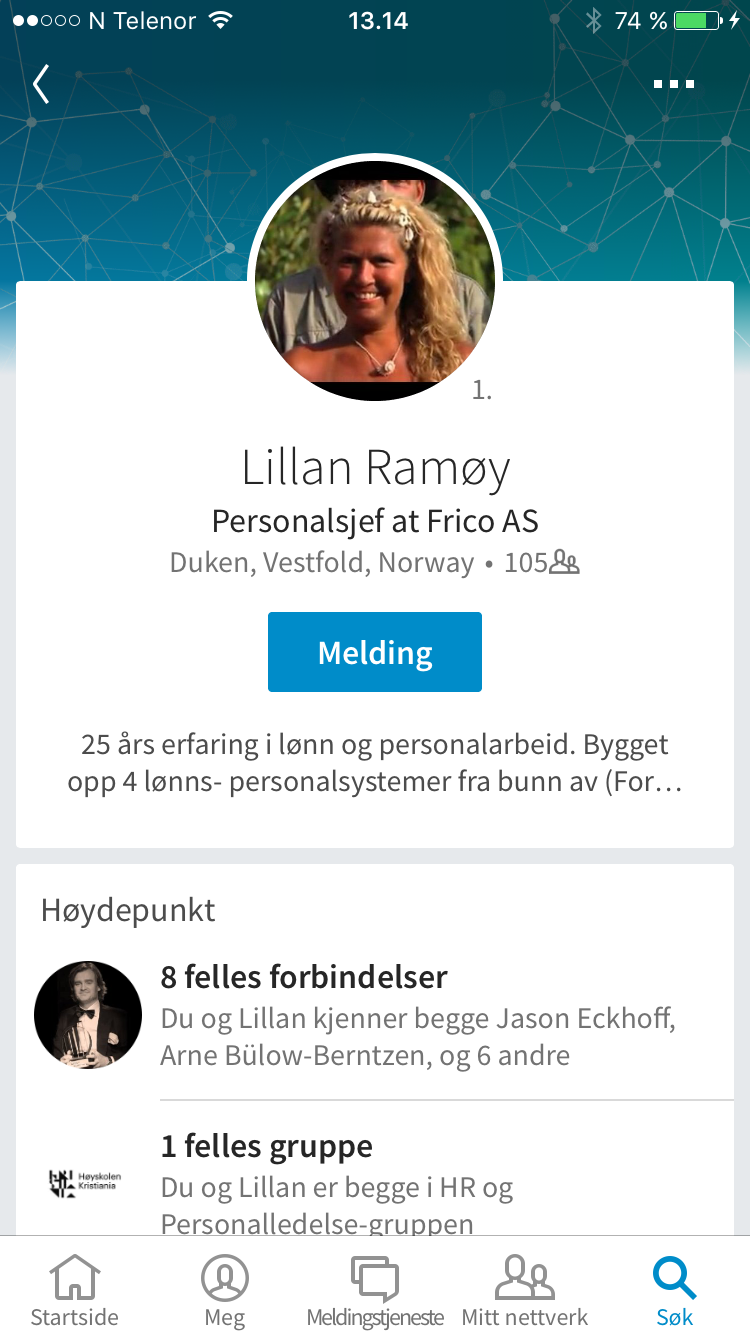Expand the truncated profile summary text

pyautogui.click(x=375, y=763)
